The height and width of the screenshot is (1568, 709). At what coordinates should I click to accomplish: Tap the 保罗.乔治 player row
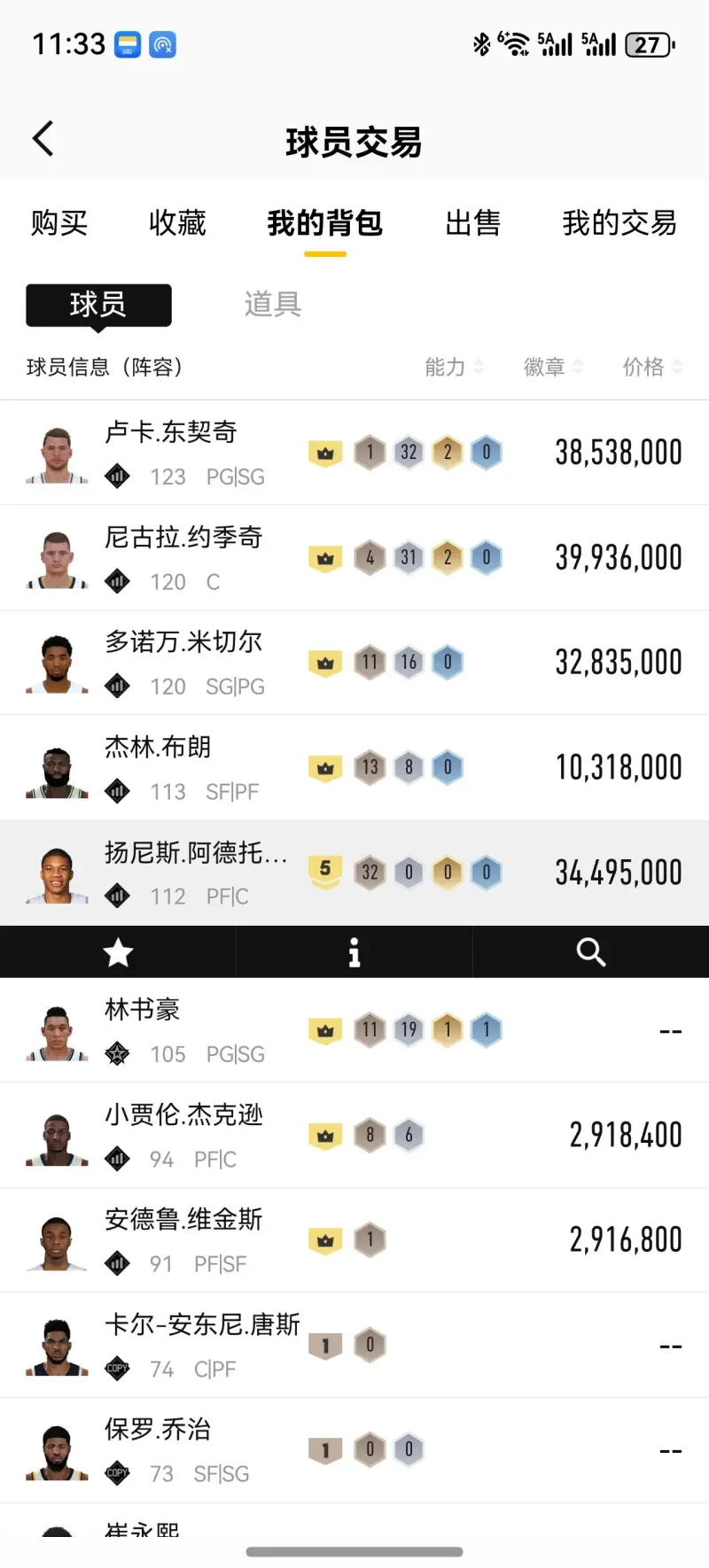(354, 1450)
